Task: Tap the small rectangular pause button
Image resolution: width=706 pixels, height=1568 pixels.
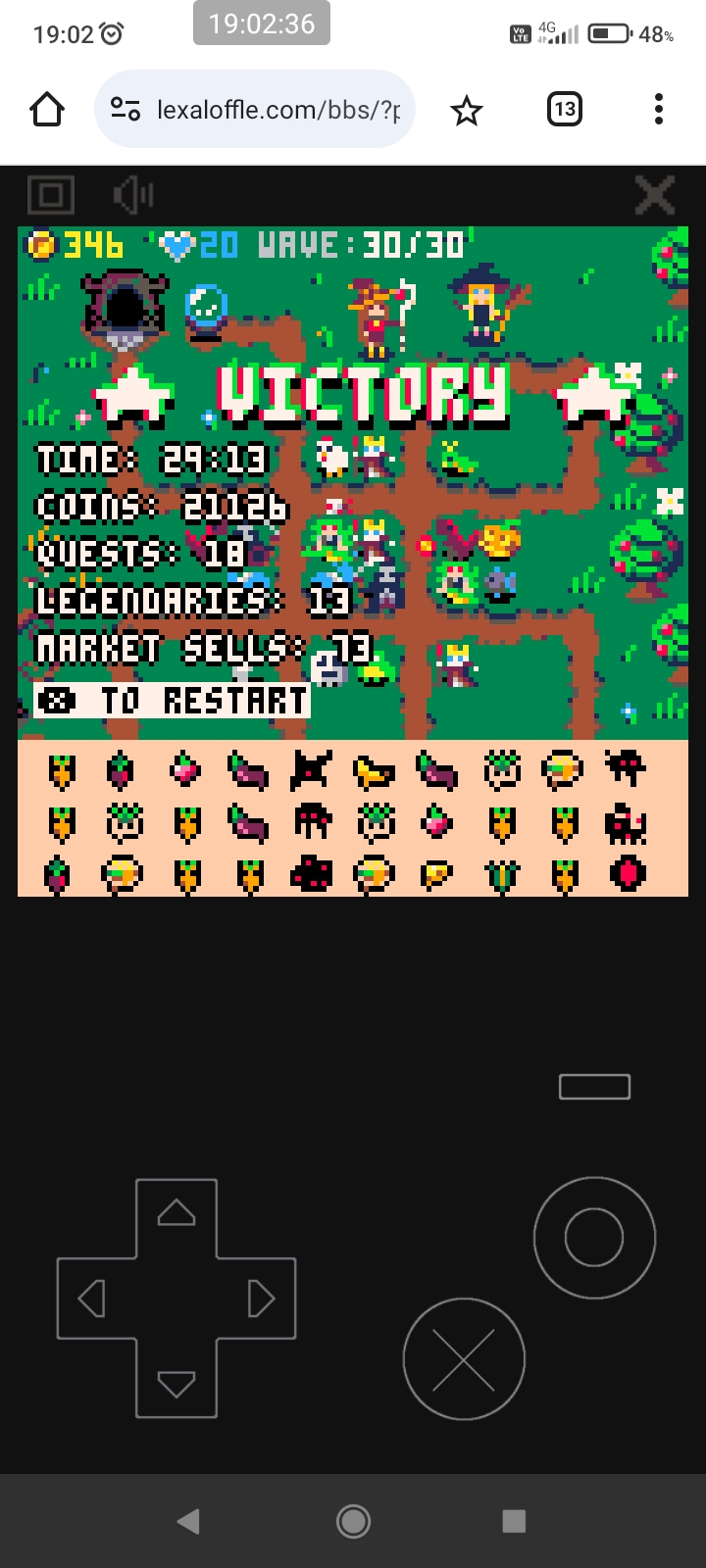Action: (x=594, y=1086)
